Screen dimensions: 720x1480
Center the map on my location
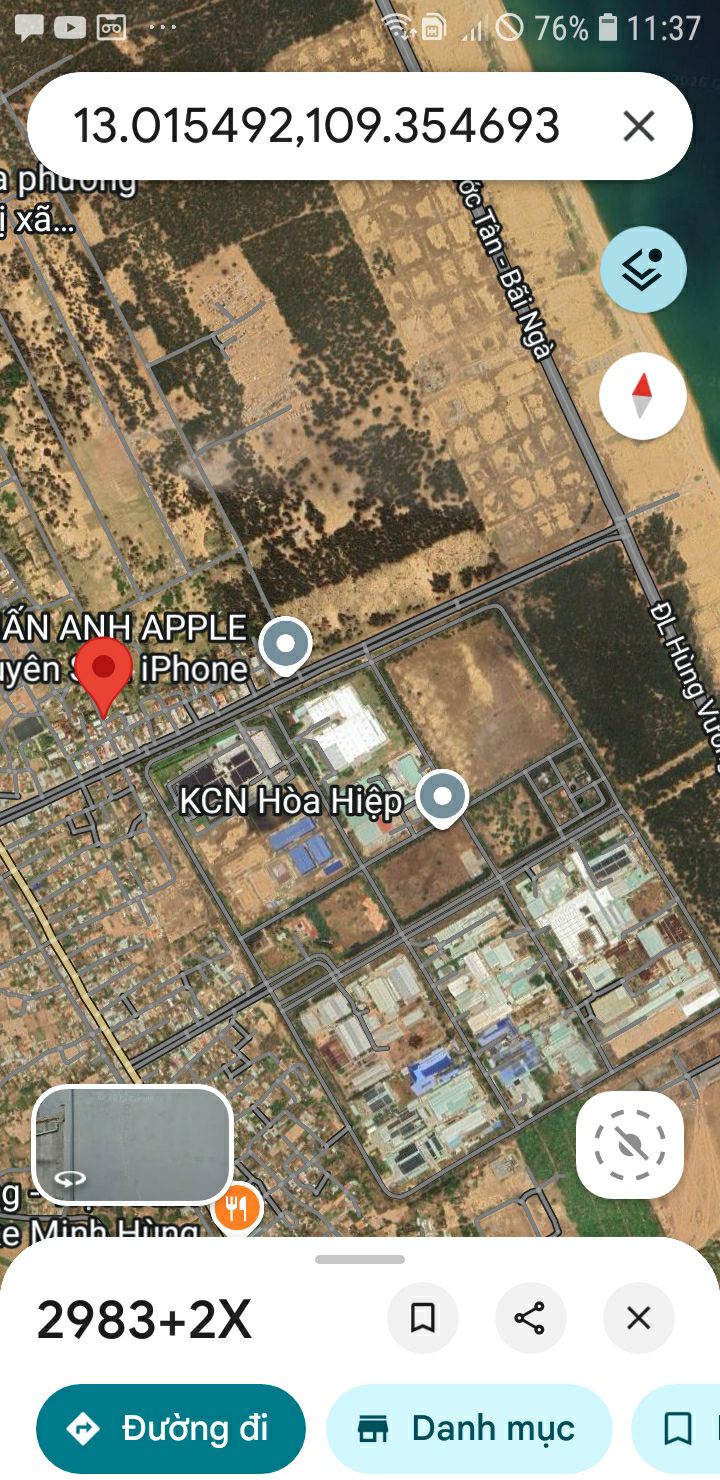coord(630,1145)
